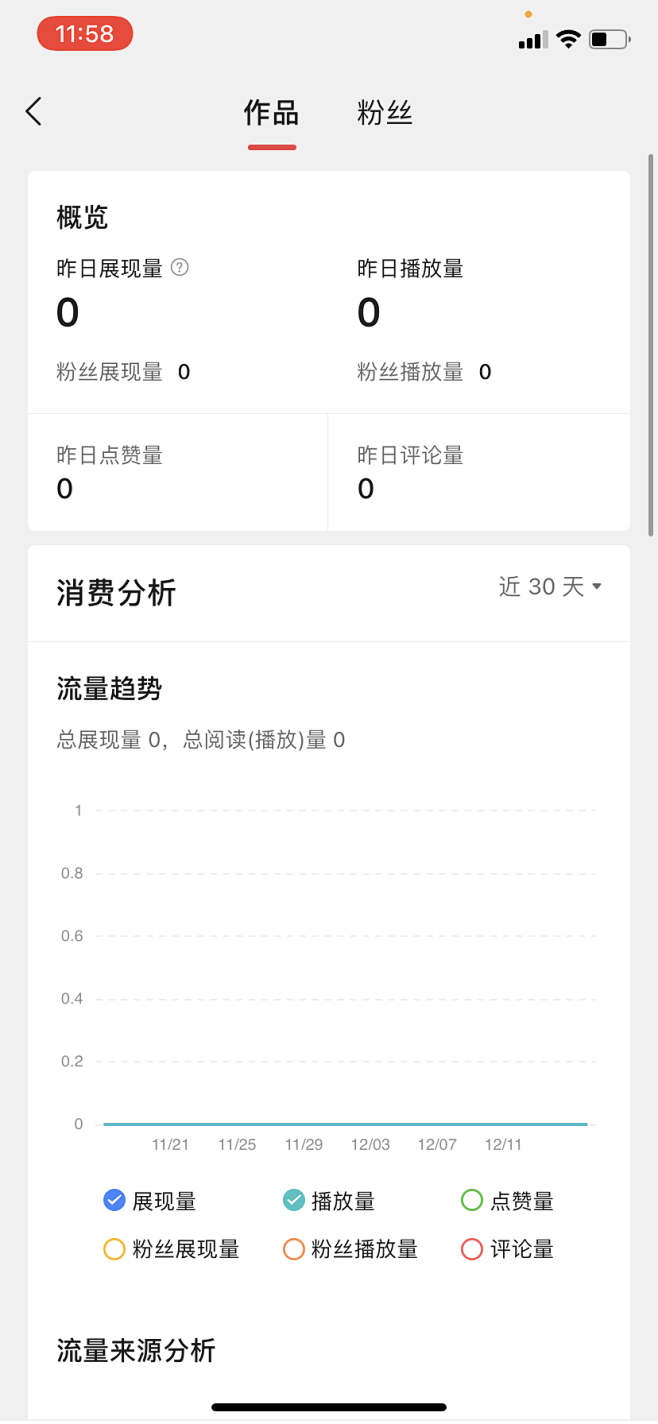Enable the 粉丝展现量 chart series
This screenshot has height=1424, width=658.
click(114, 1249)
